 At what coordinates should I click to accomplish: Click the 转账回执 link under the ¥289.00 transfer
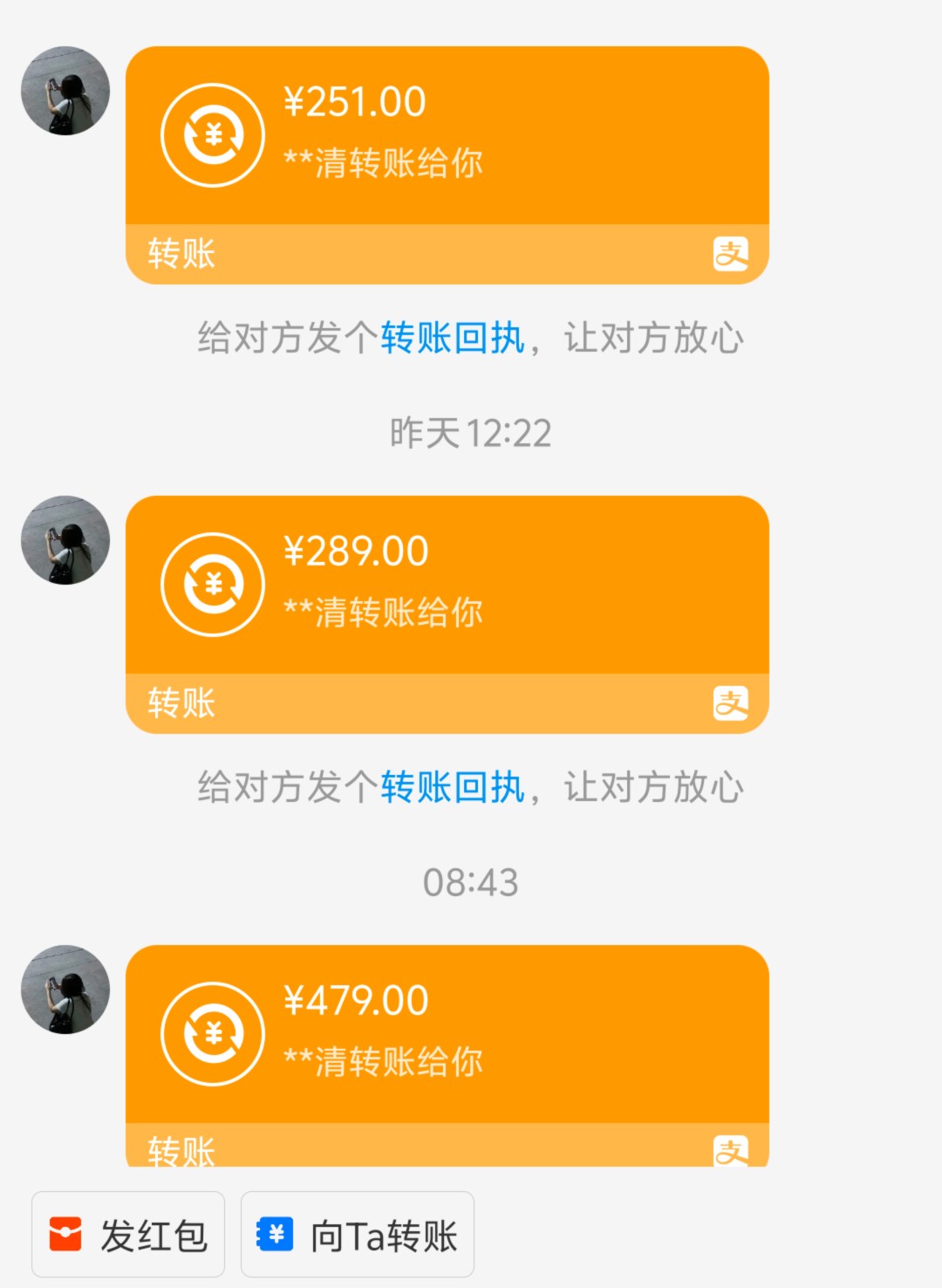tap(450, 786)
